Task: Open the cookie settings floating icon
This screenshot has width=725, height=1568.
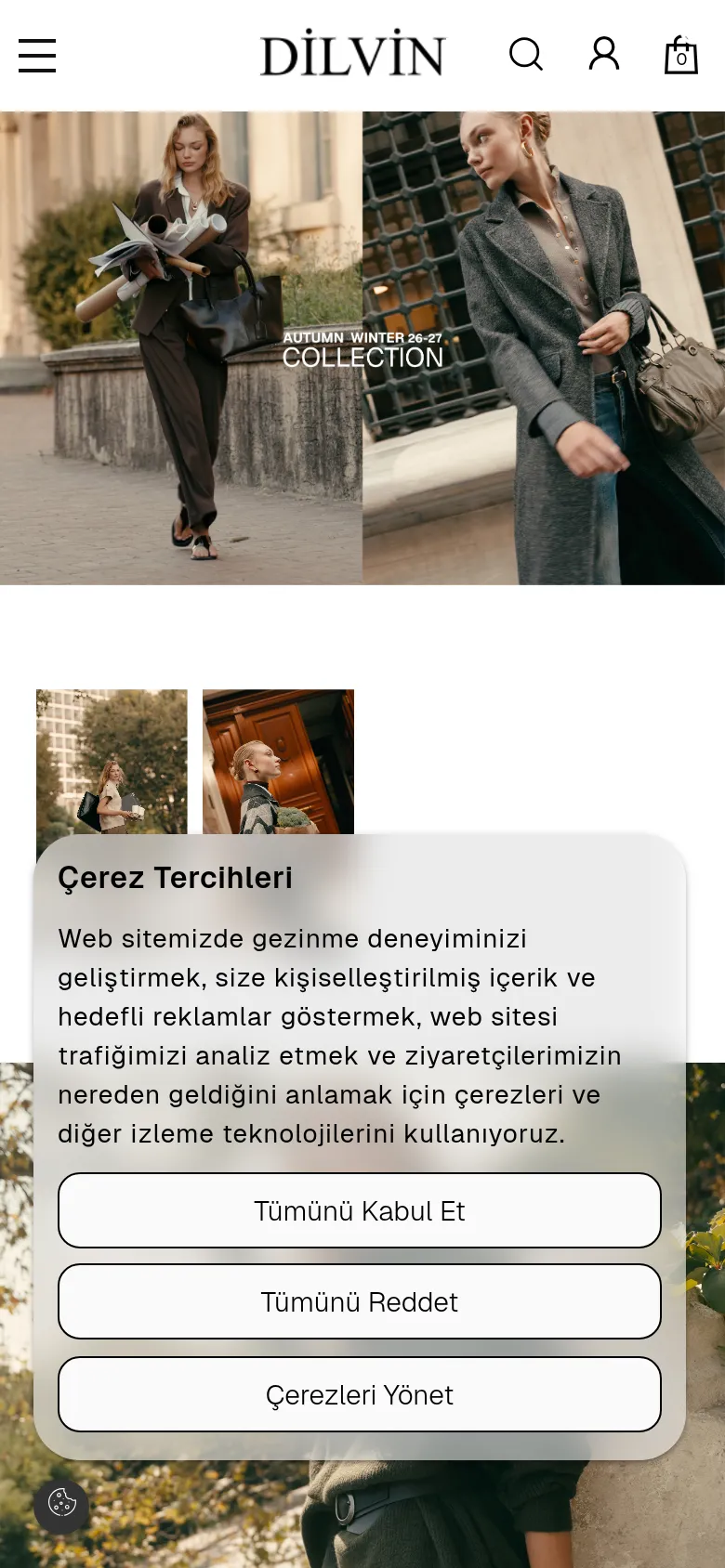Action: point(61,1506)
